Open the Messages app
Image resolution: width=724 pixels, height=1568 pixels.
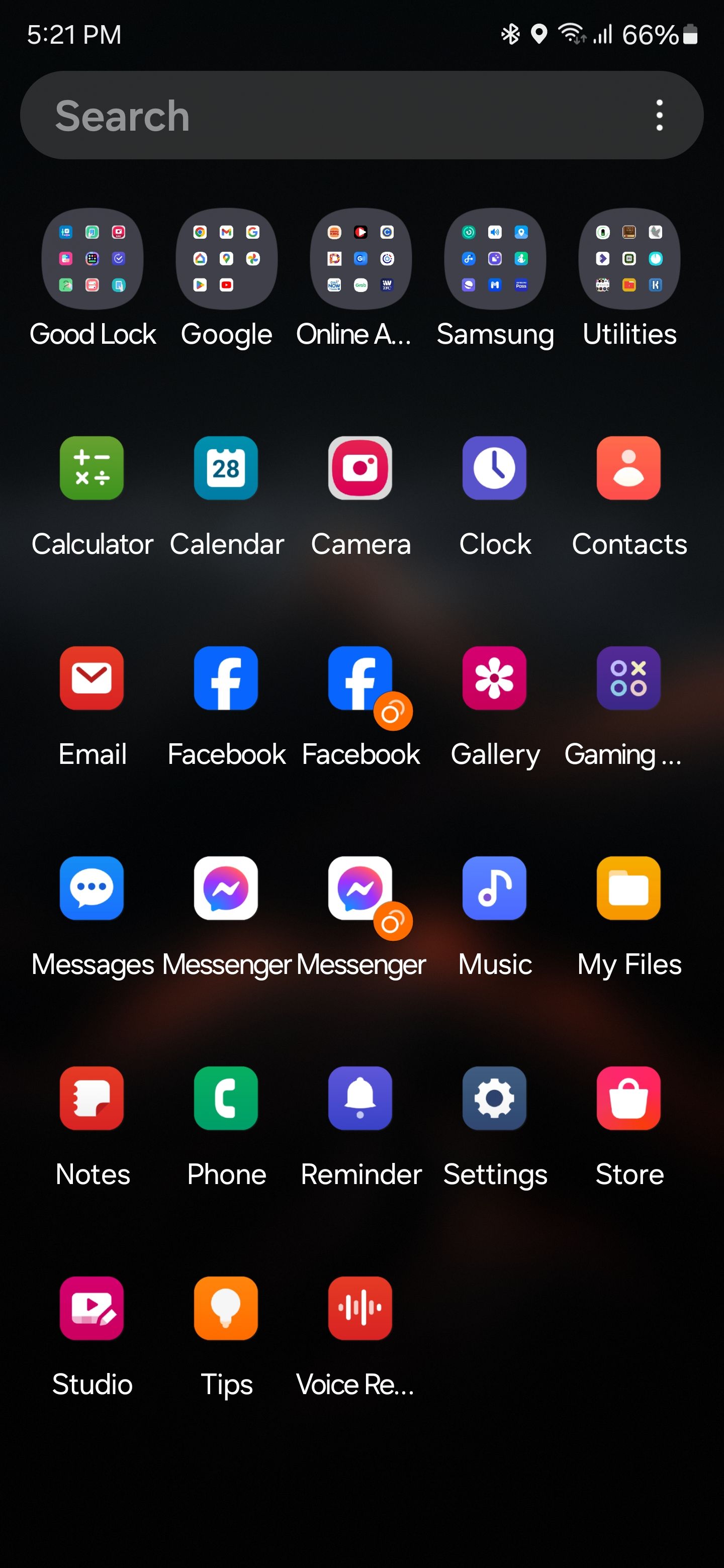tap(92, 888)
